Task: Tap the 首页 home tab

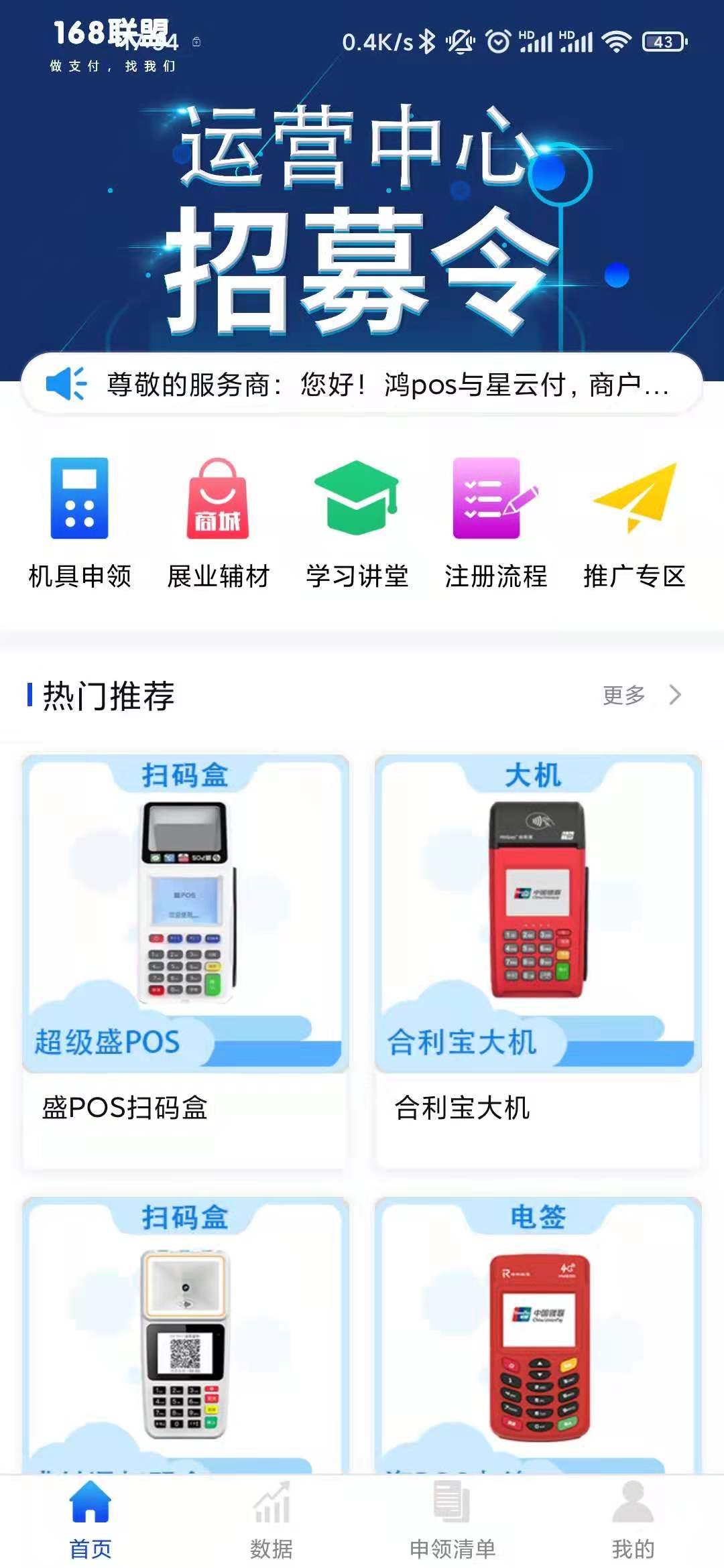Action: [90, 1521]
